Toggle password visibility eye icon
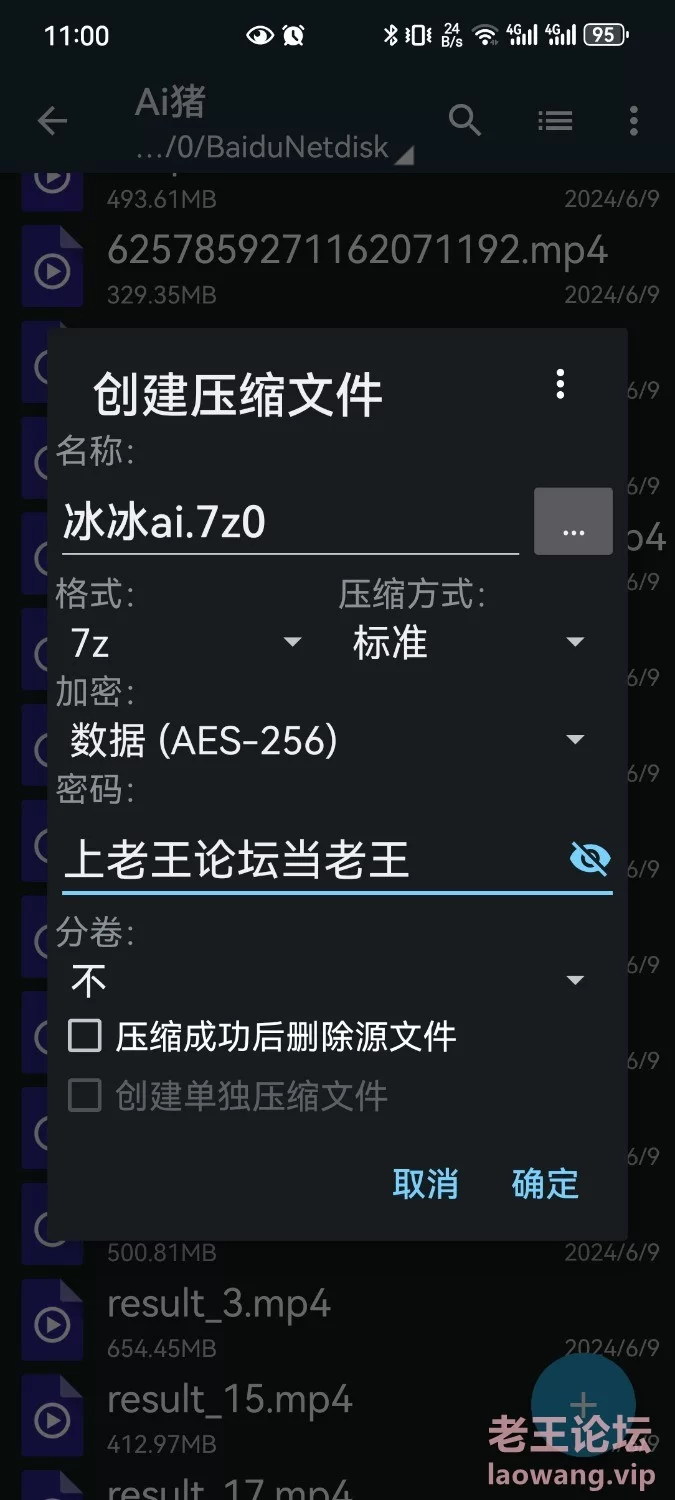The image size is (675, 1500). (x=589, y=858)
